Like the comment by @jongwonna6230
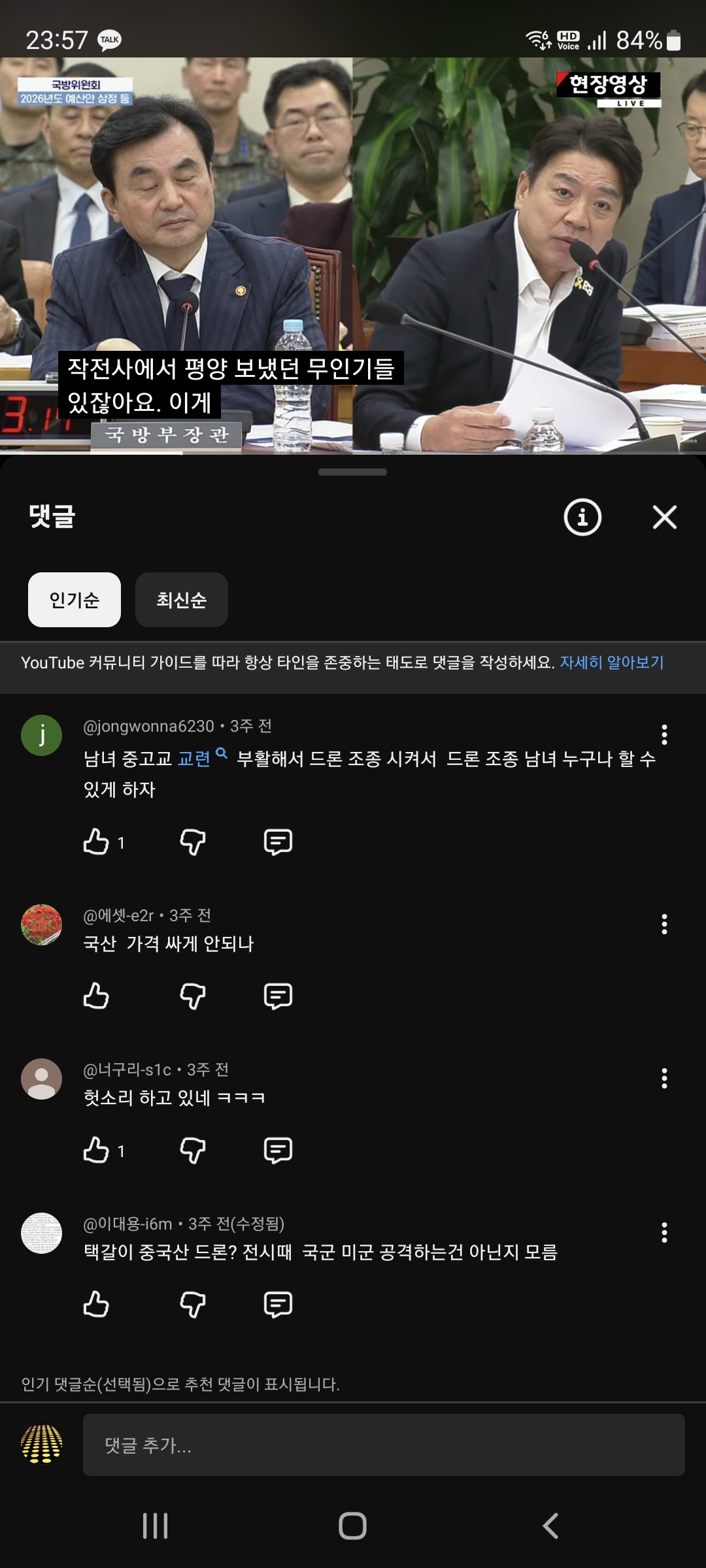 [x=96, y=842]
